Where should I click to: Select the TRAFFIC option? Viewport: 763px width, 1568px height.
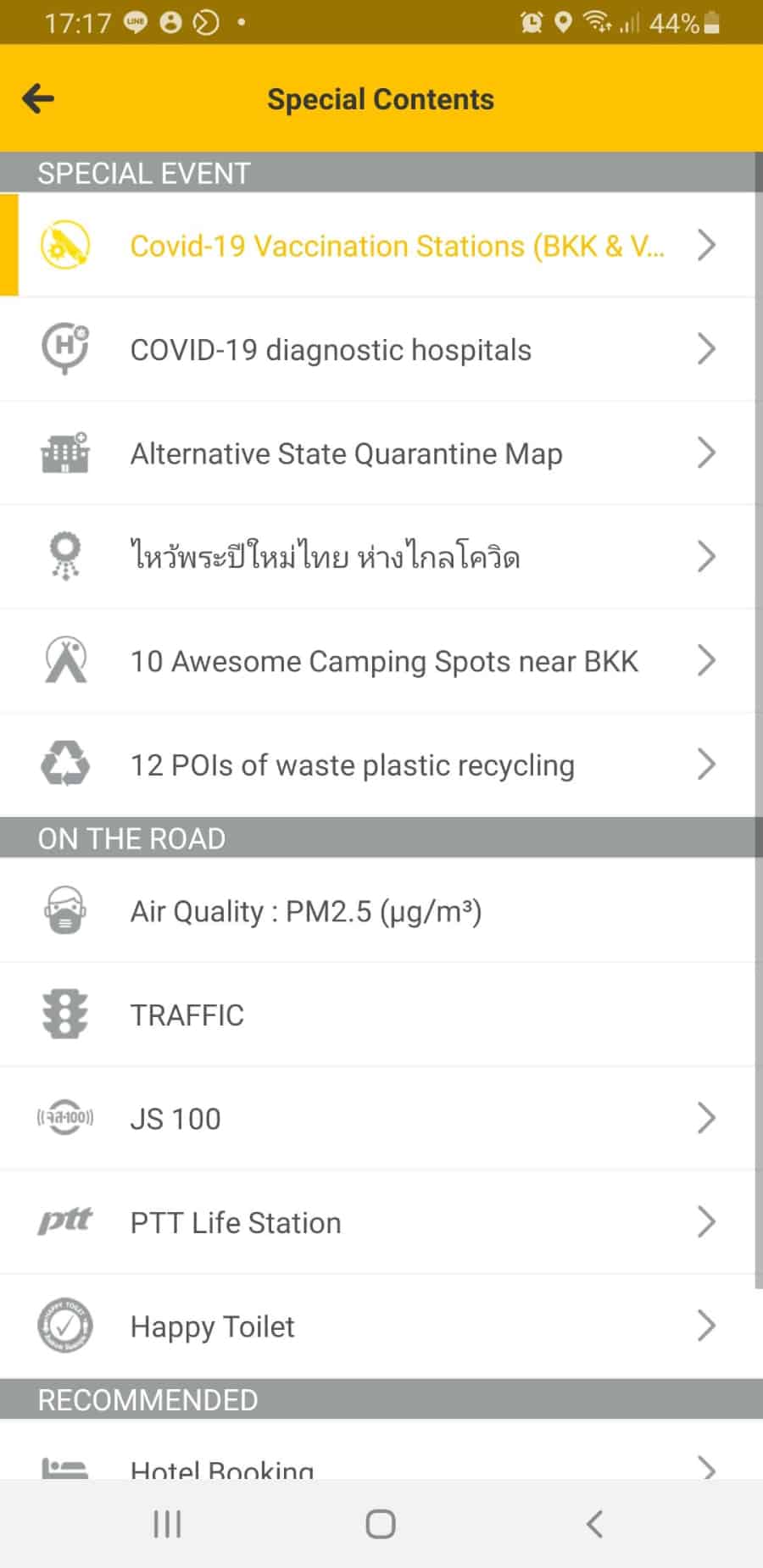tap(381, 1015)
